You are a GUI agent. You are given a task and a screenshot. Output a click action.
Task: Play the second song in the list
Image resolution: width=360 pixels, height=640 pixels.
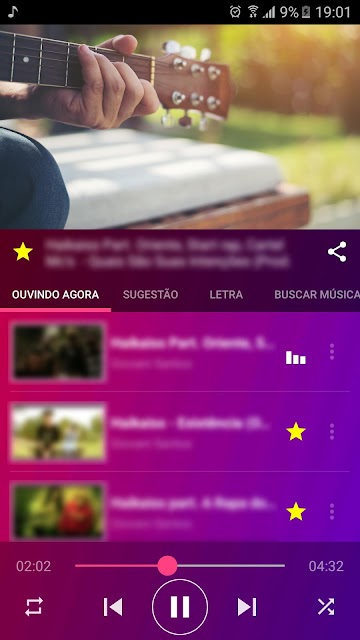(180, 431)
